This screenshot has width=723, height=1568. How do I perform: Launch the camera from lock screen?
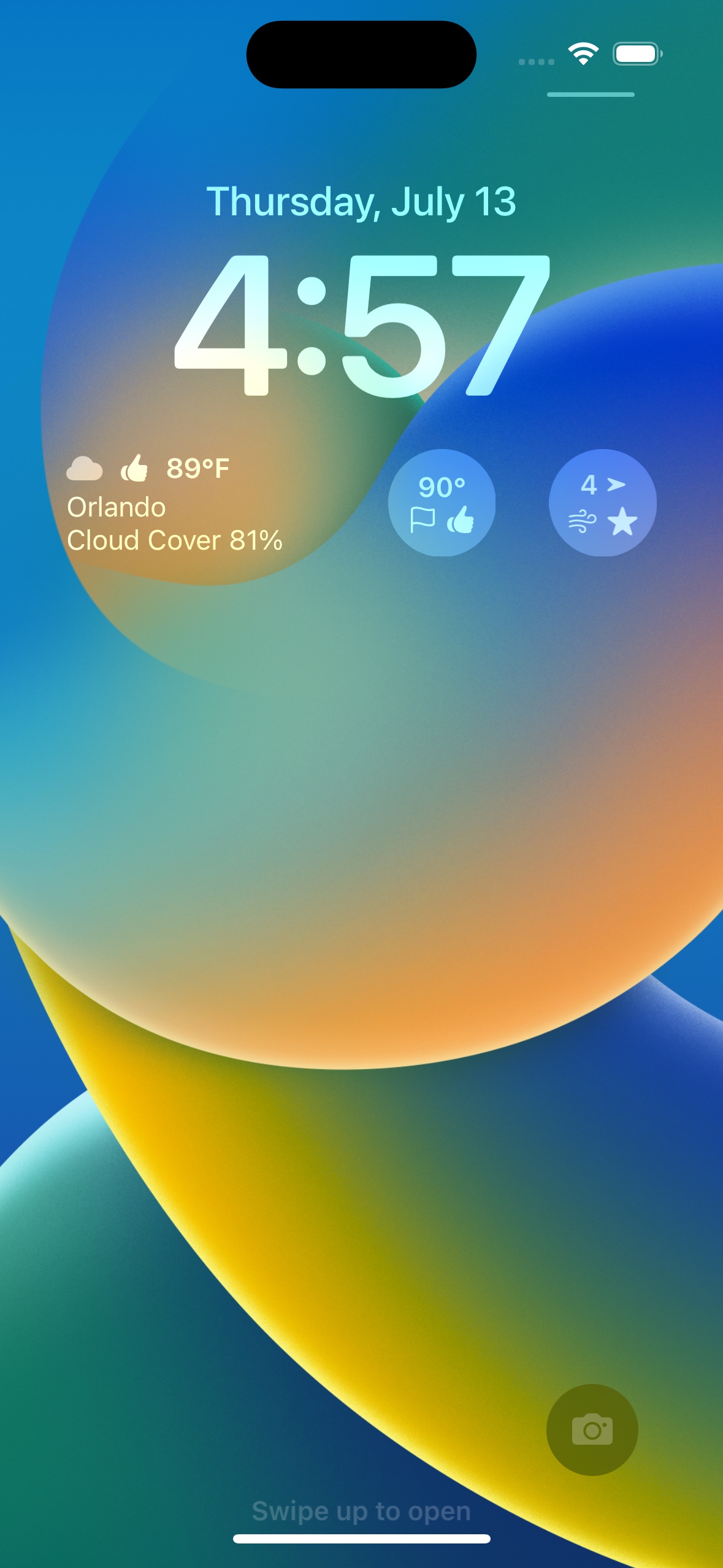coord(592,1430)
